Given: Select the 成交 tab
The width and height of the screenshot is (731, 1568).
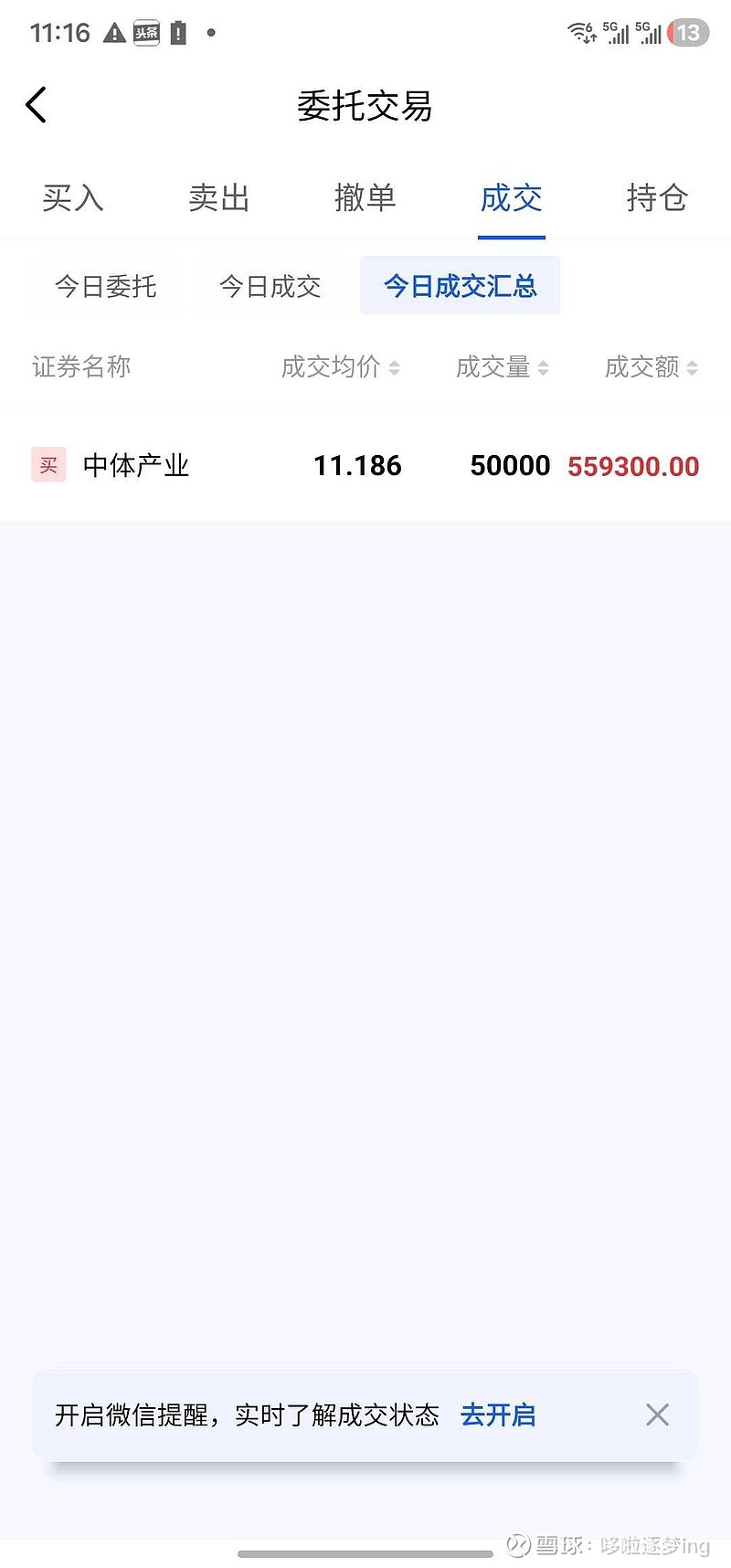Looking at the screenshot, I should (x=511, y=197).
